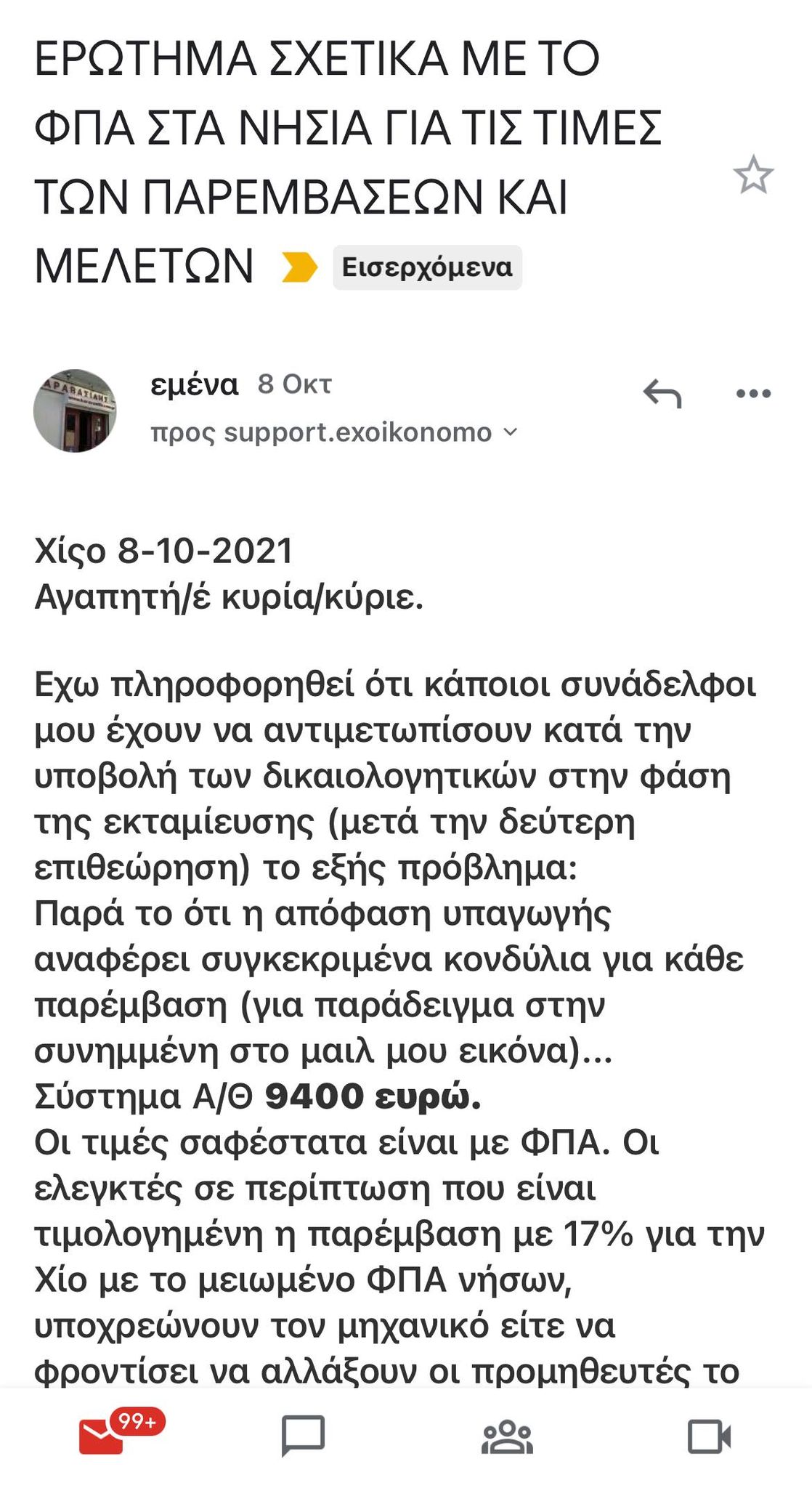Switch to the Spaces tab
812x1488 pixels.
coord(508,1436)
